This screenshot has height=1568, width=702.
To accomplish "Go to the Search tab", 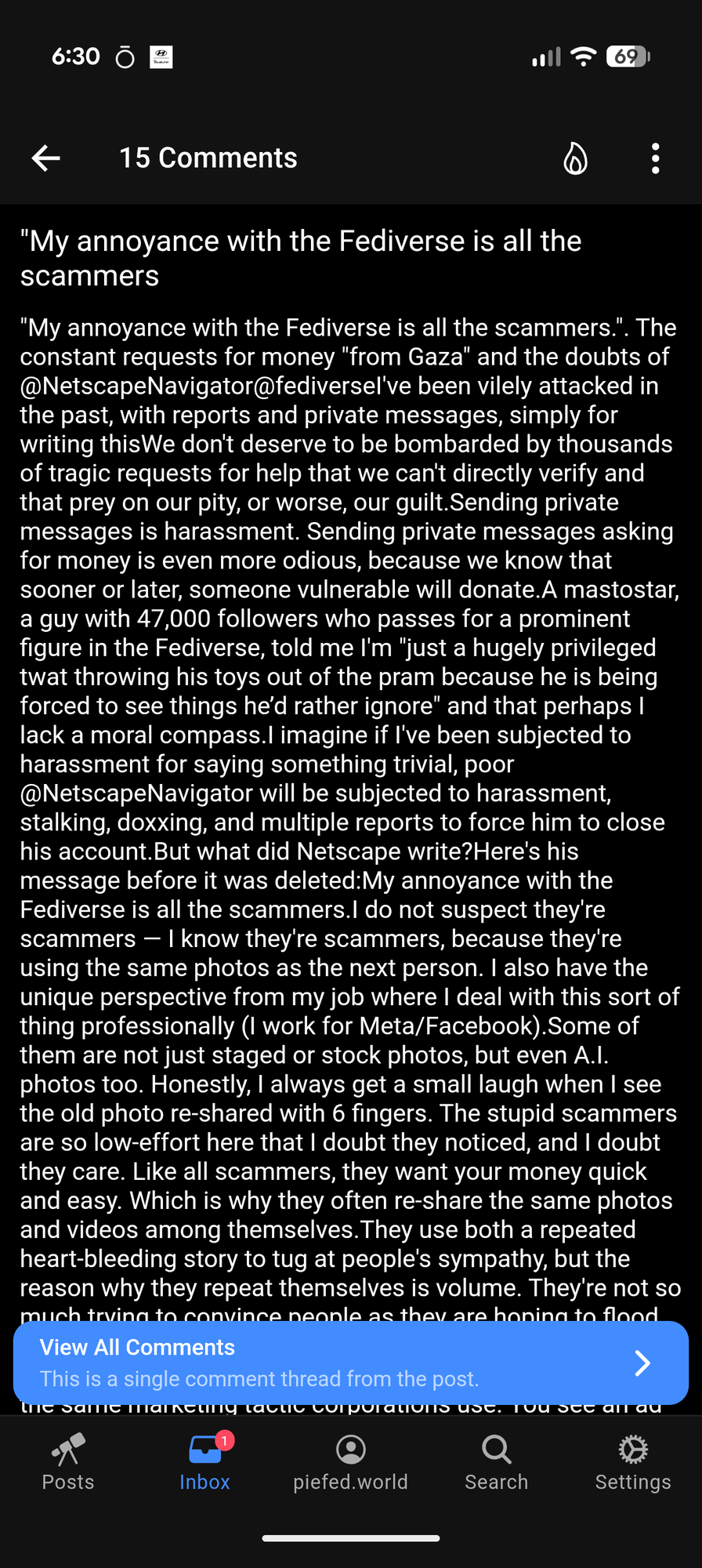I will [x=497, y=1462].
